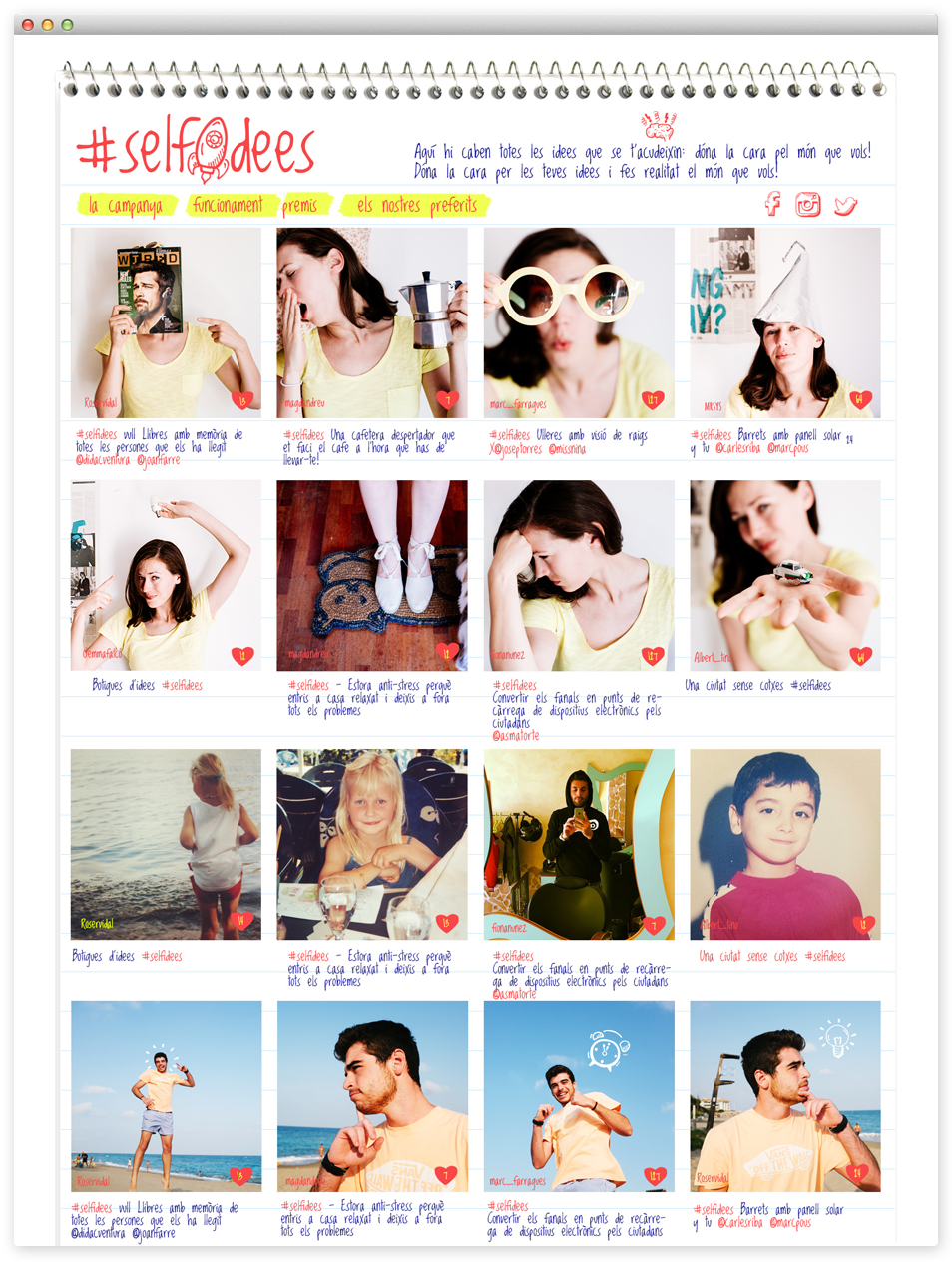
Task: View the blonde girl at restaurant photo
Action: click(371, 844)
